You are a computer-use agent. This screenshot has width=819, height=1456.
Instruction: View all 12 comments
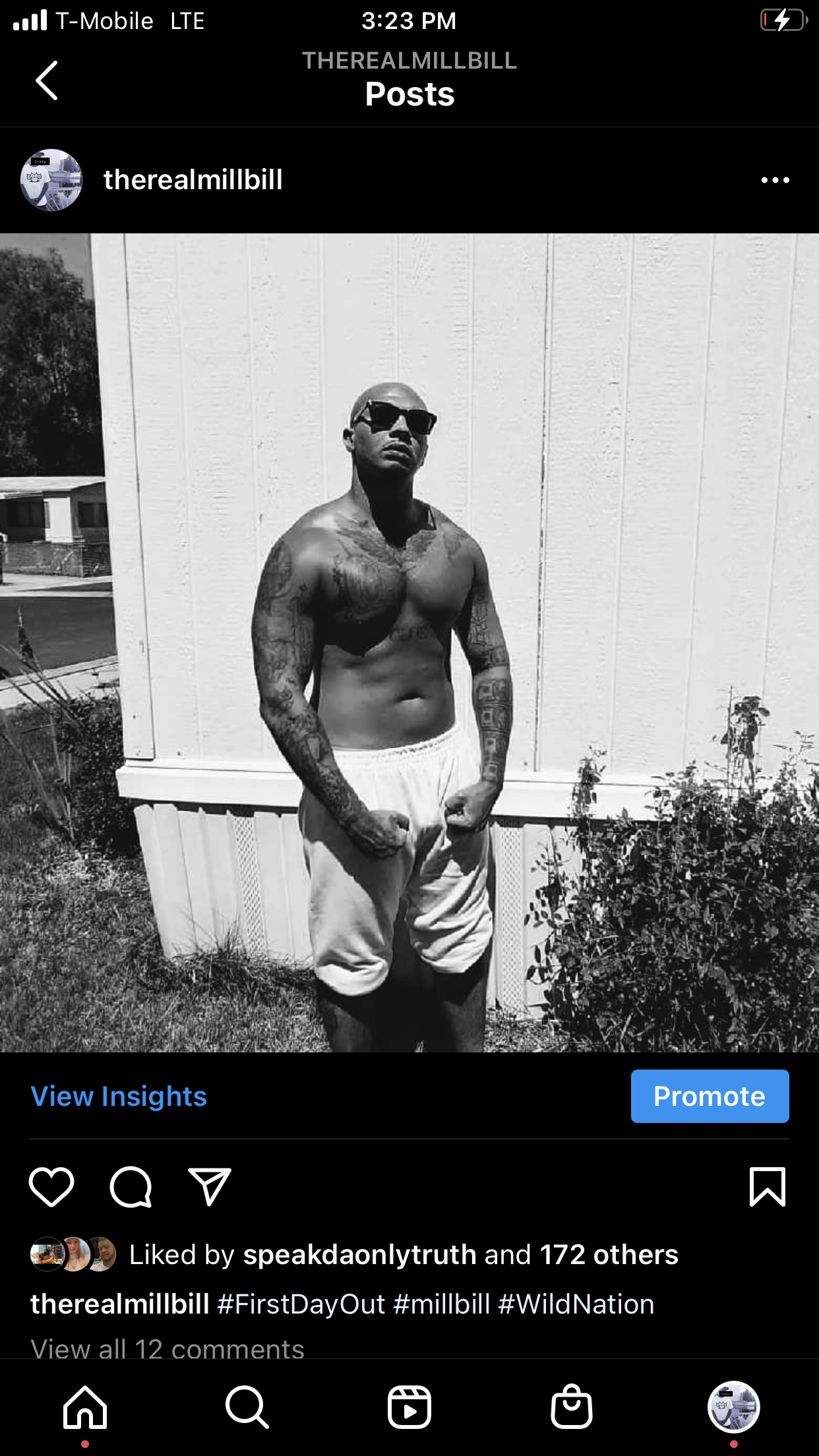coord(167,1348)
